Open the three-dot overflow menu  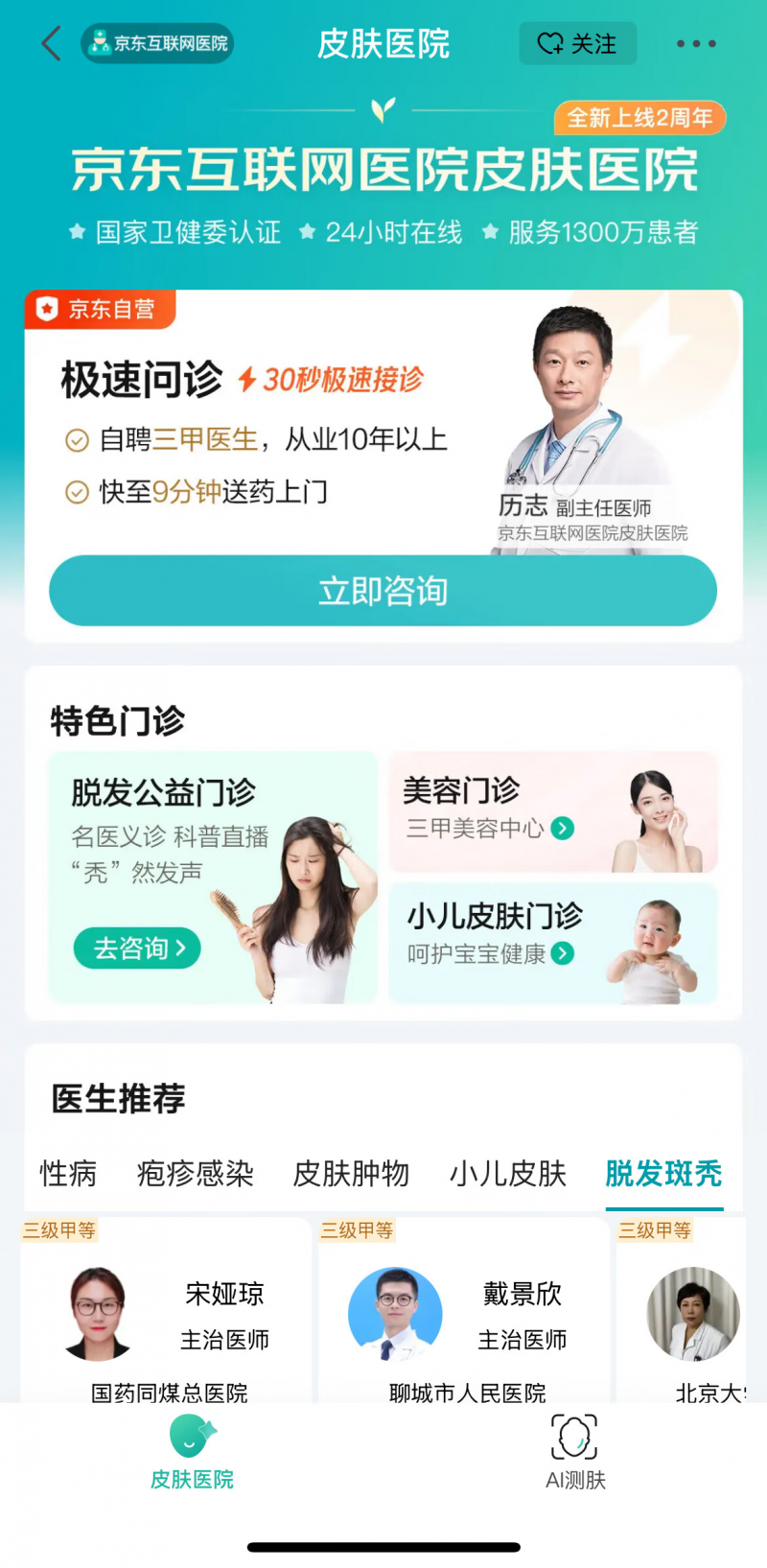(696, 44)
